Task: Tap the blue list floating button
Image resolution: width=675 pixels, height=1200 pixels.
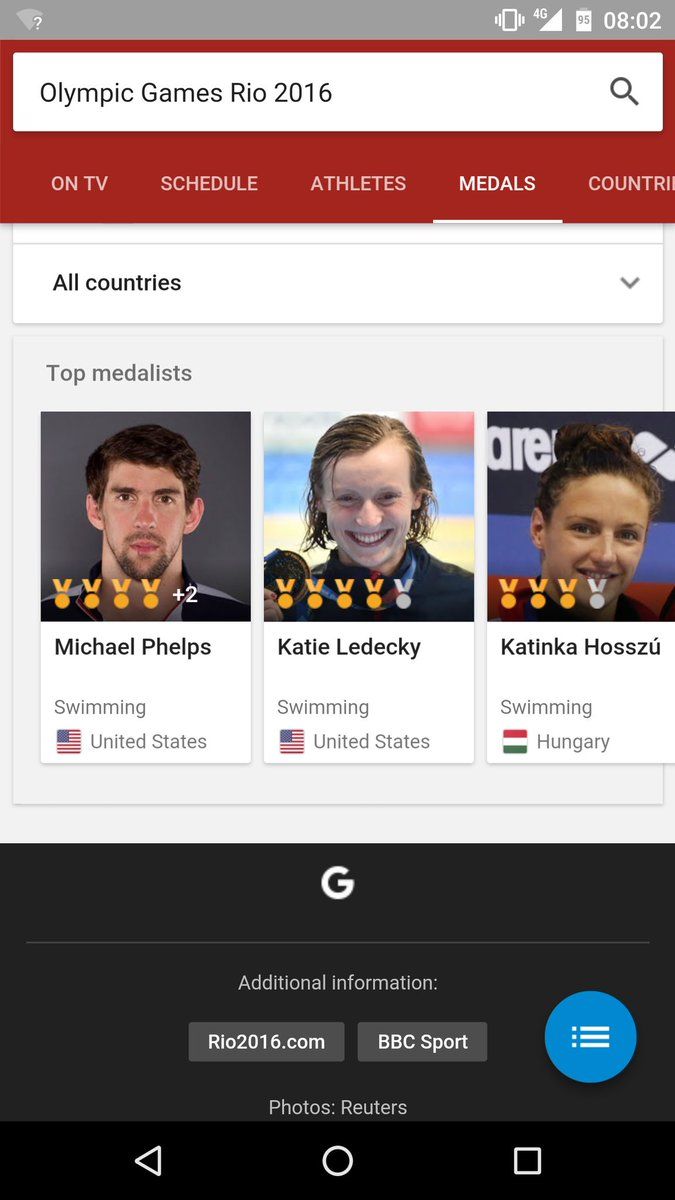Action: pos(590,1037)
